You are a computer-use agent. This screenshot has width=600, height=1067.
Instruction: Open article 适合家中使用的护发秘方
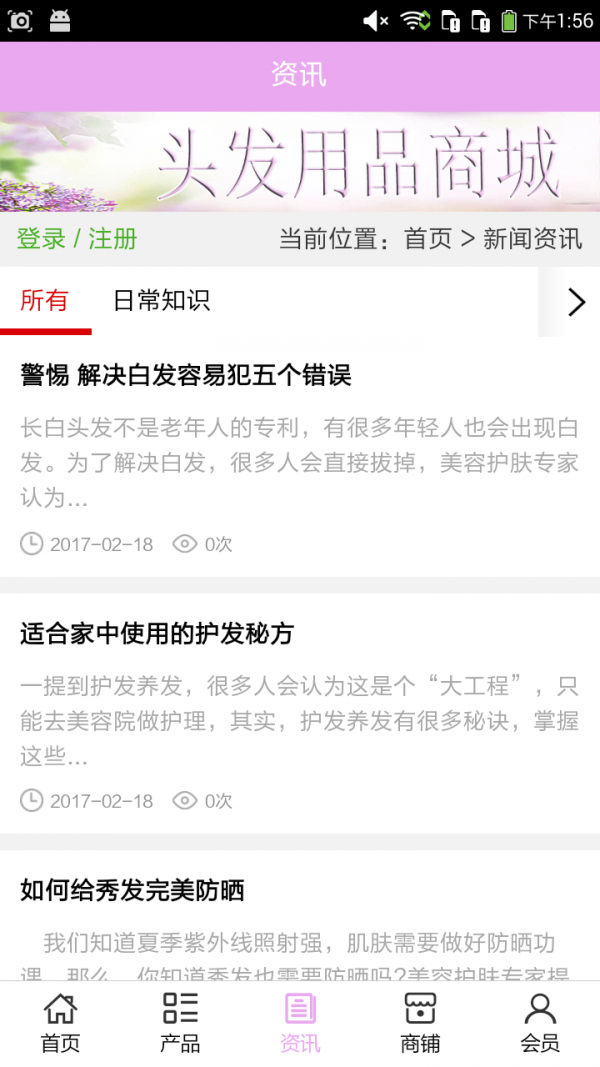coord(157,633)
